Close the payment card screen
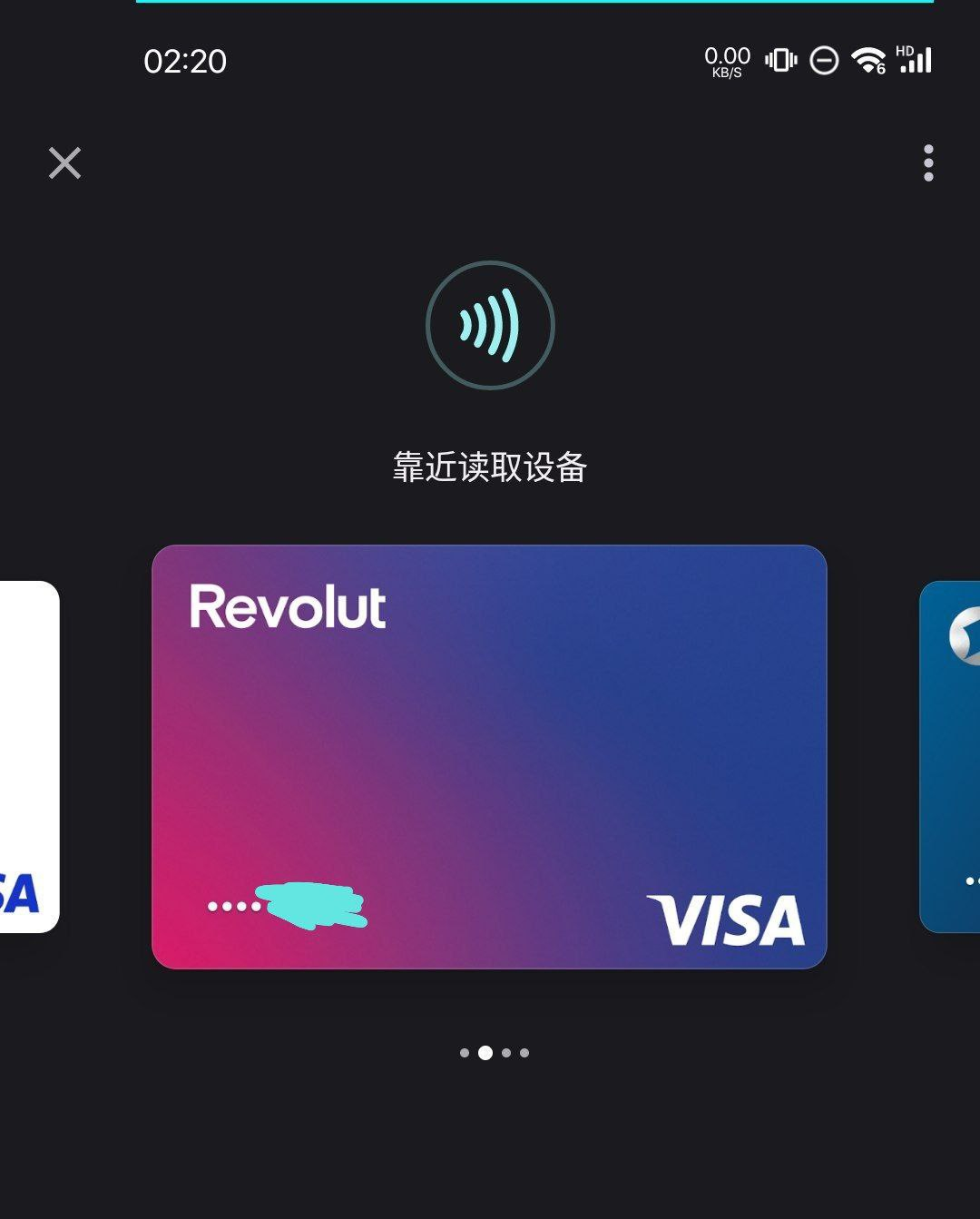This screenshot has height=1219, width=980. (64, 163)
